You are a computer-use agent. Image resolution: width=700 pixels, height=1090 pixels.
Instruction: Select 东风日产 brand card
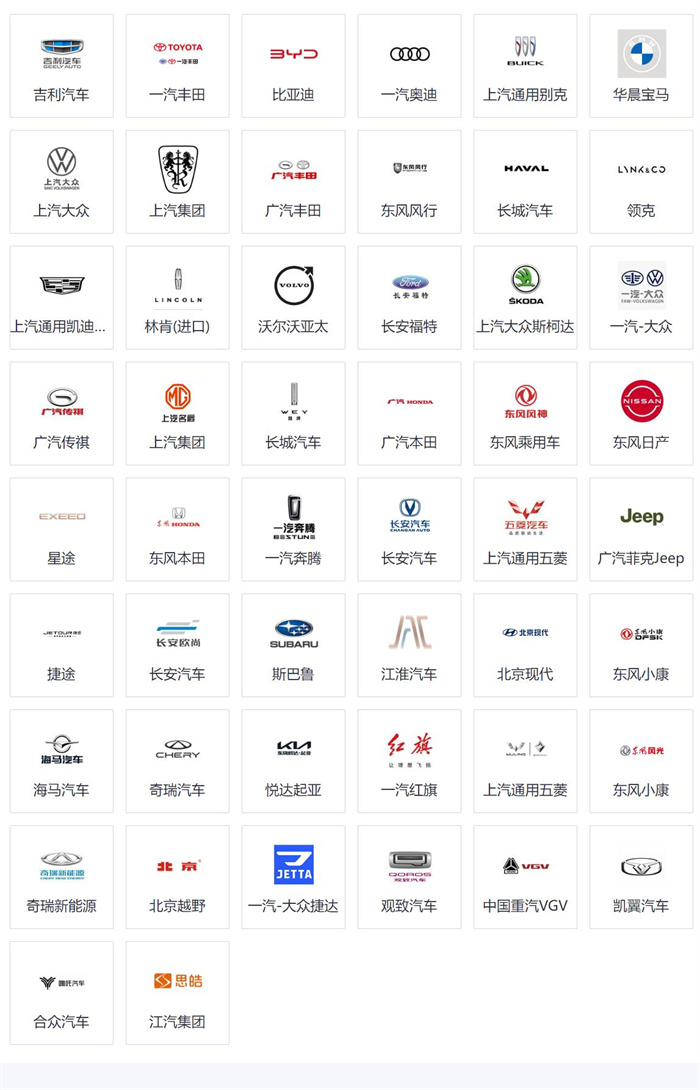pos(641,414)
